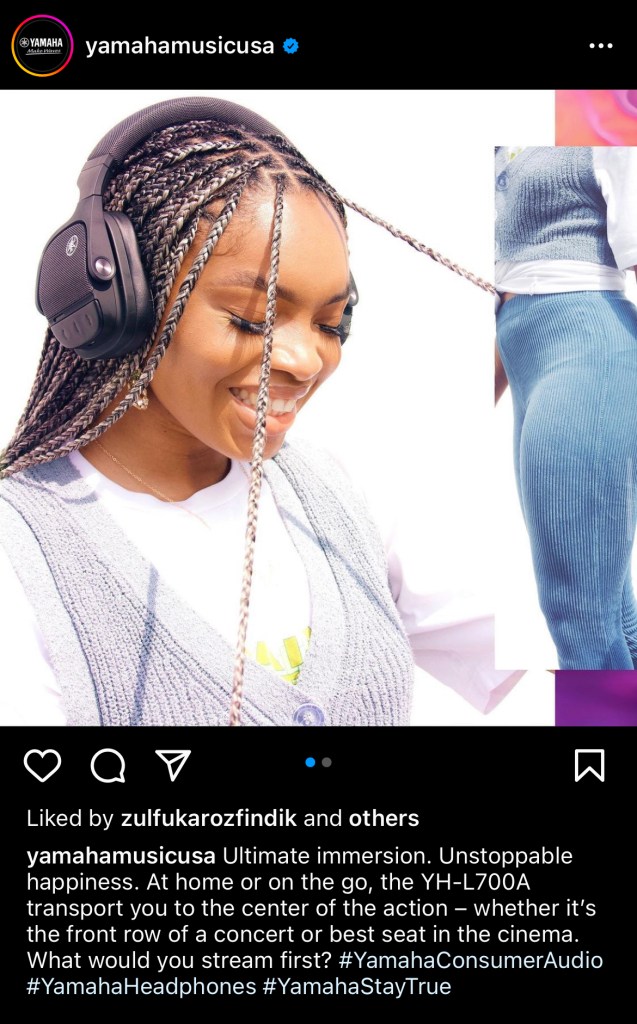
Task: Open zulfukarozfindik's profile from likes
Action: [208, 818]
